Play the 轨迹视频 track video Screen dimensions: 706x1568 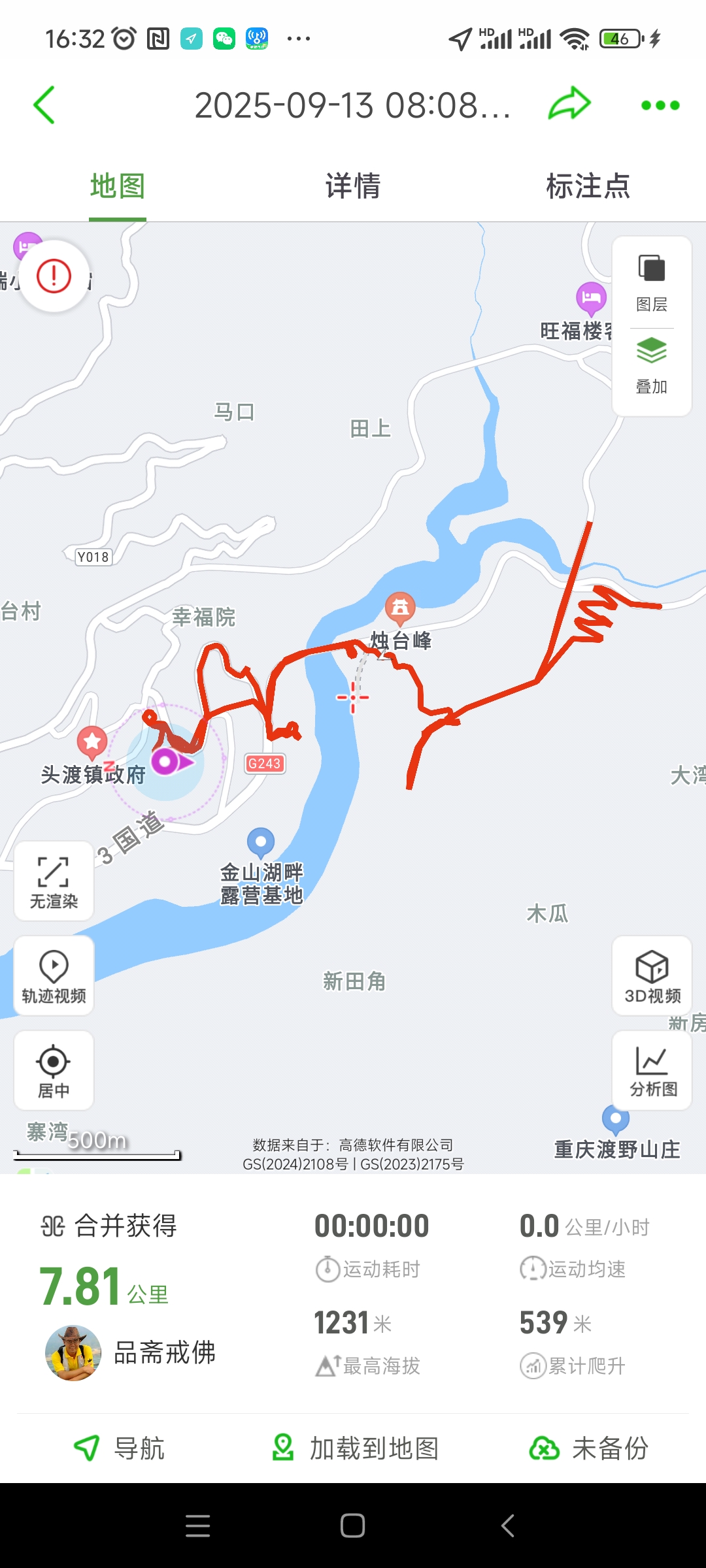click(54, 975)
